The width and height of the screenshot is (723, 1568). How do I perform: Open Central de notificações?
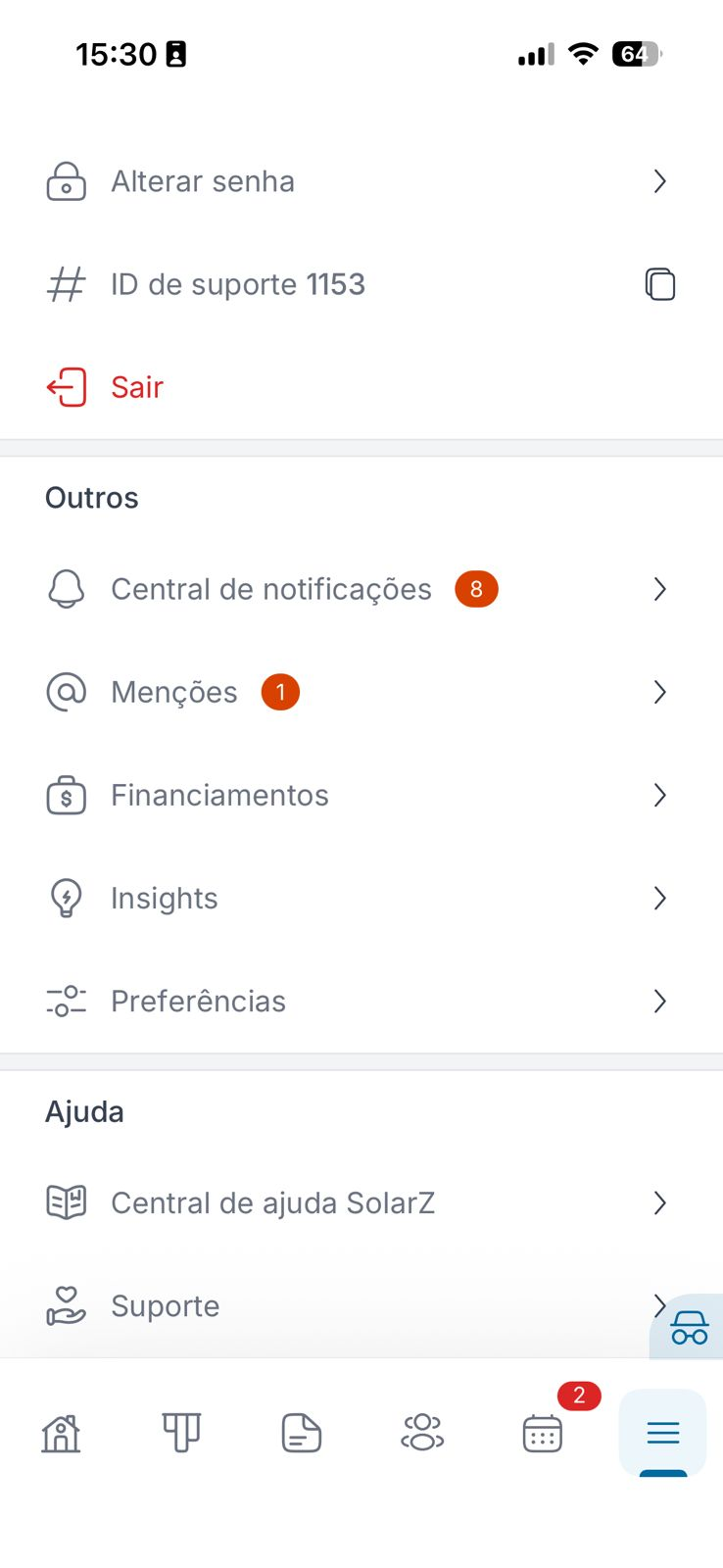[361, 589]
